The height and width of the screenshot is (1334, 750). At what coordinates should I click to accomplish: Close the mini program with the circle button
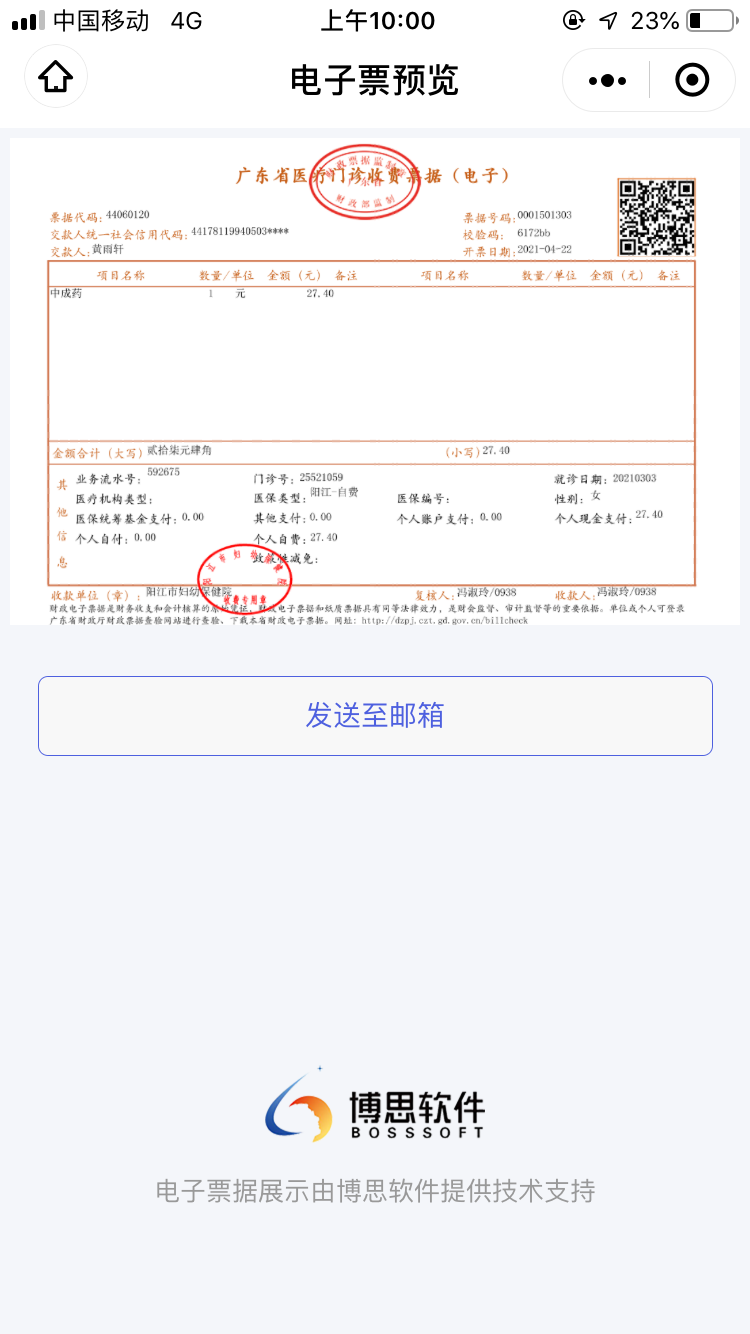[692, 80]
